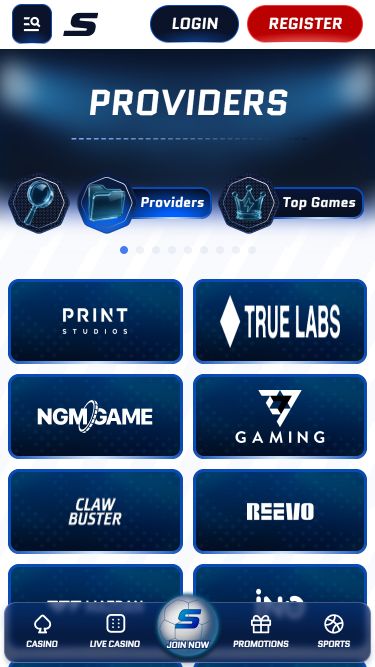Open the Print Studios provider
This screenshot has width=375, height=667.
coord(95,321)
